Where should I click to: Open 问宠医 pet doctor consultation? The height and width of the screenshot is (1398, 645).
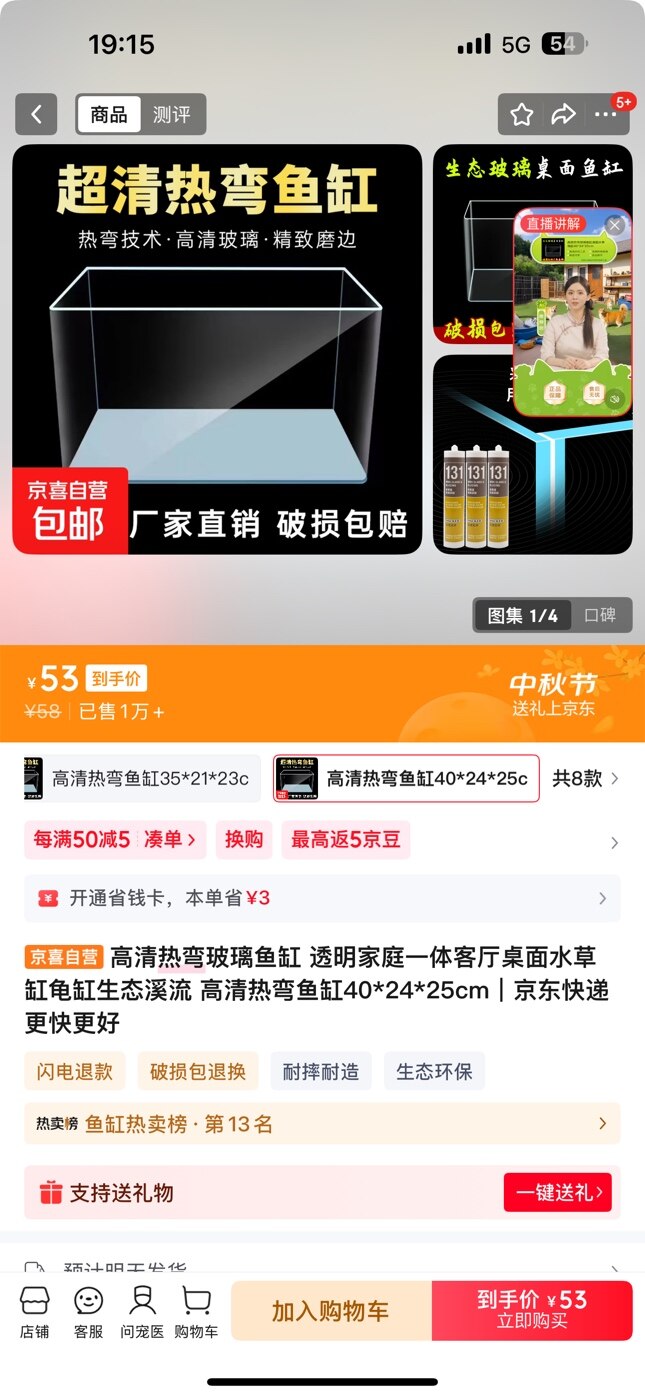coord(142,1311)
